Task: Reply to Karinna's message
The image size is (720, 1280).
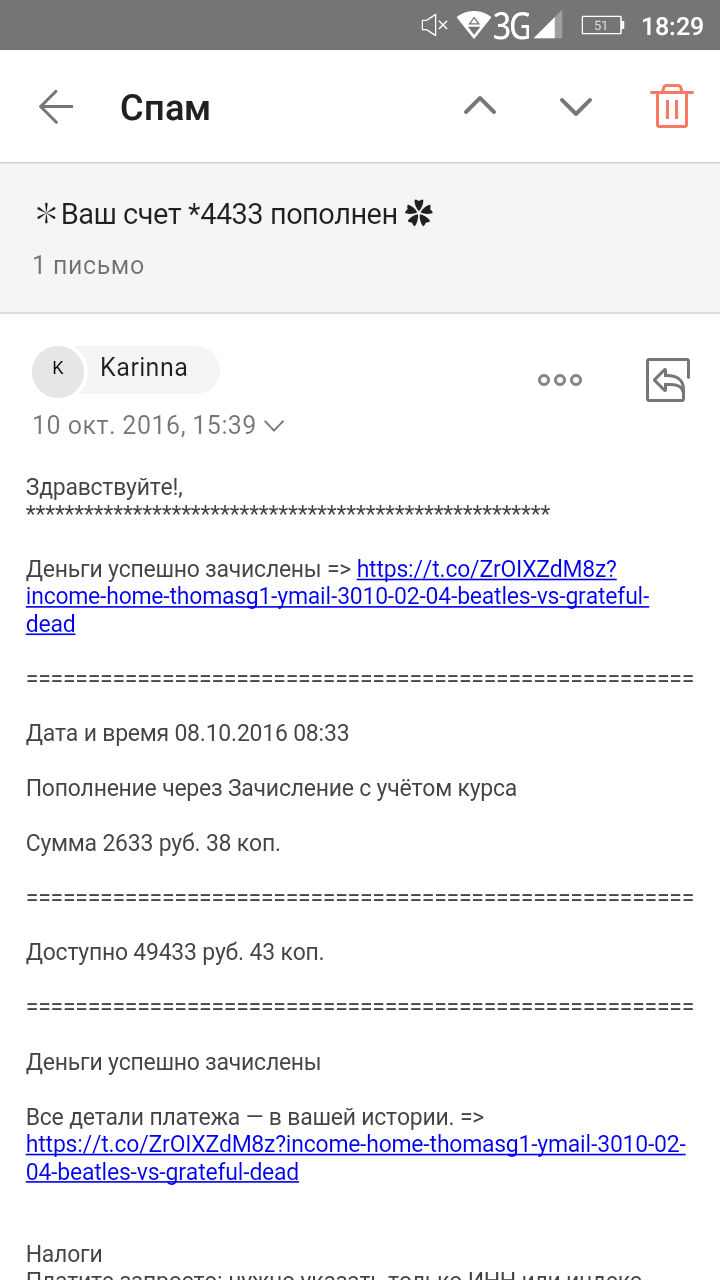Action: coord(667,380)
